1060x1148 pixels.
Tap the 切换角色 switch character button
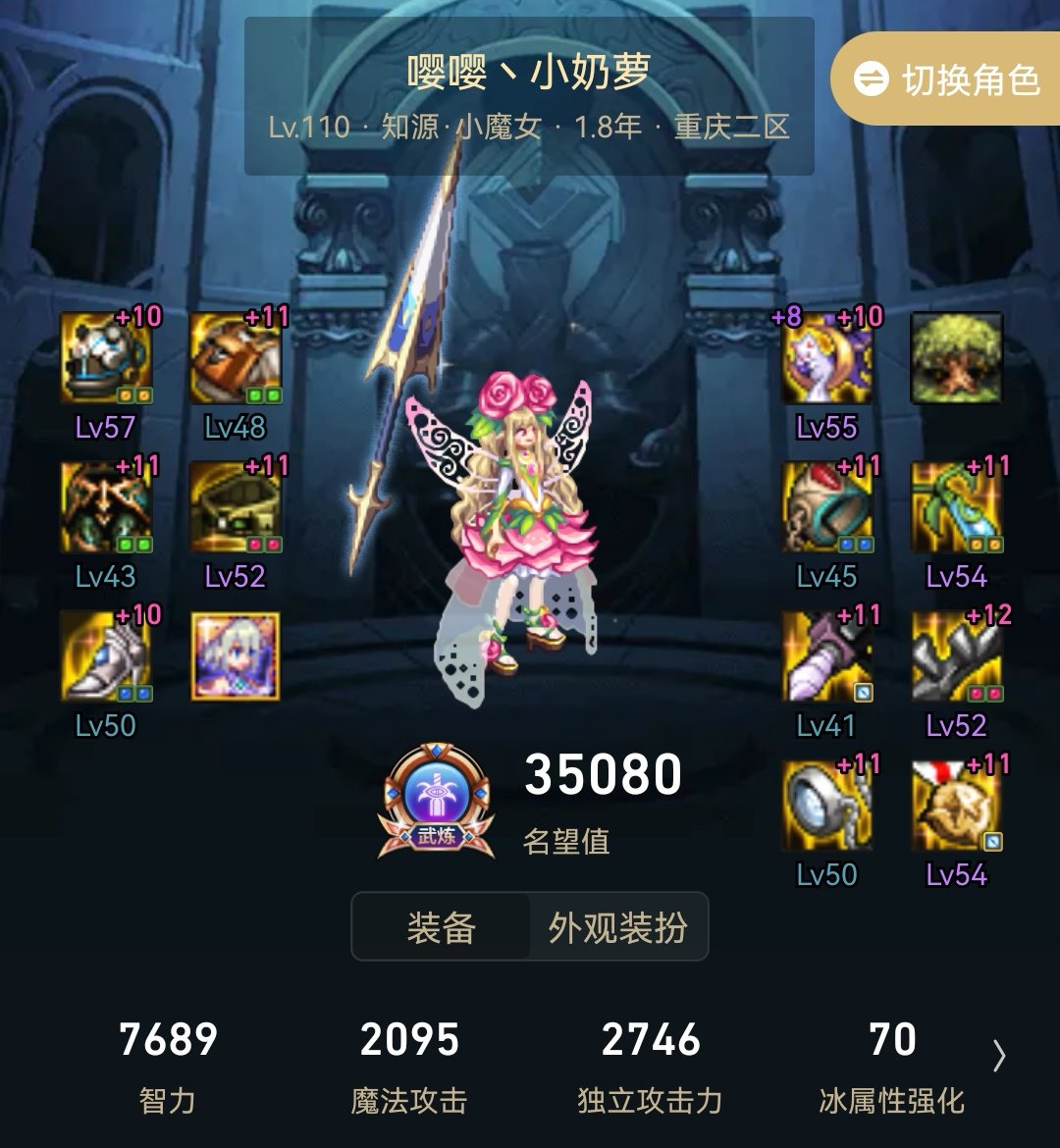tap(947, 78)
